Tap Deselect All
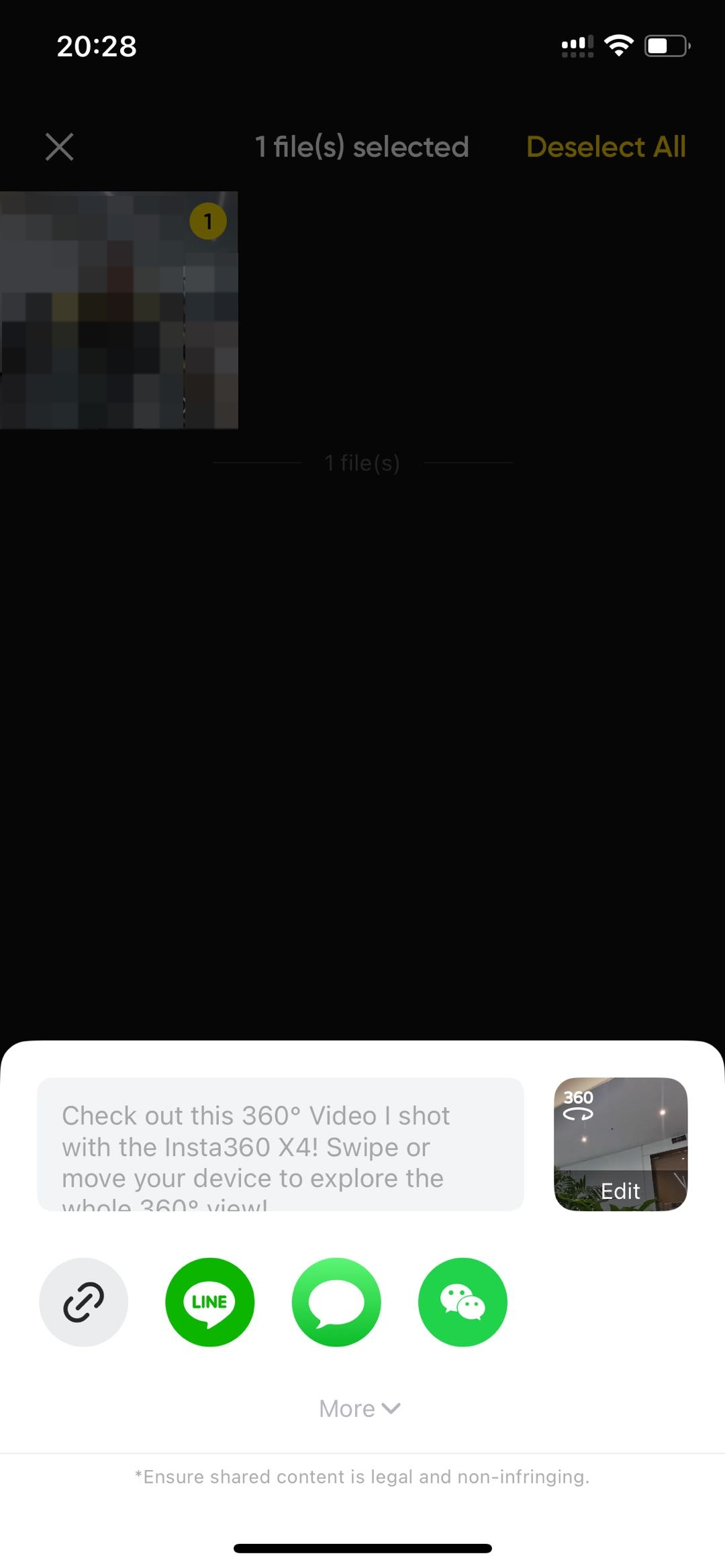The width and height of the screenshot is (725, 1568). pyautogui.click(x=606, y=146)
